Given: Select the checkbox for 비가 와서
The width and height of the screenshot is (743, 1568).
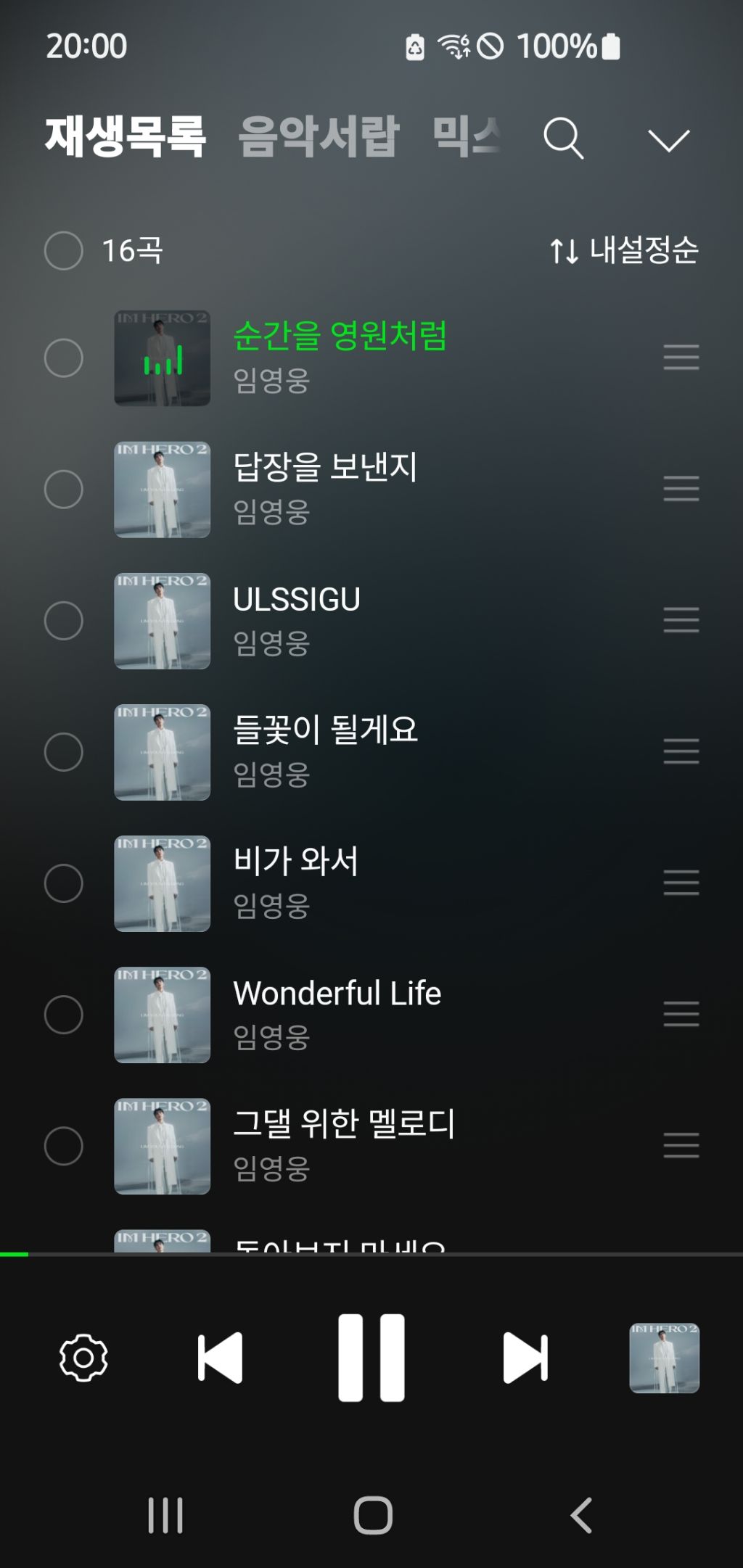Looking at the screenshot, I should (64, 883).
